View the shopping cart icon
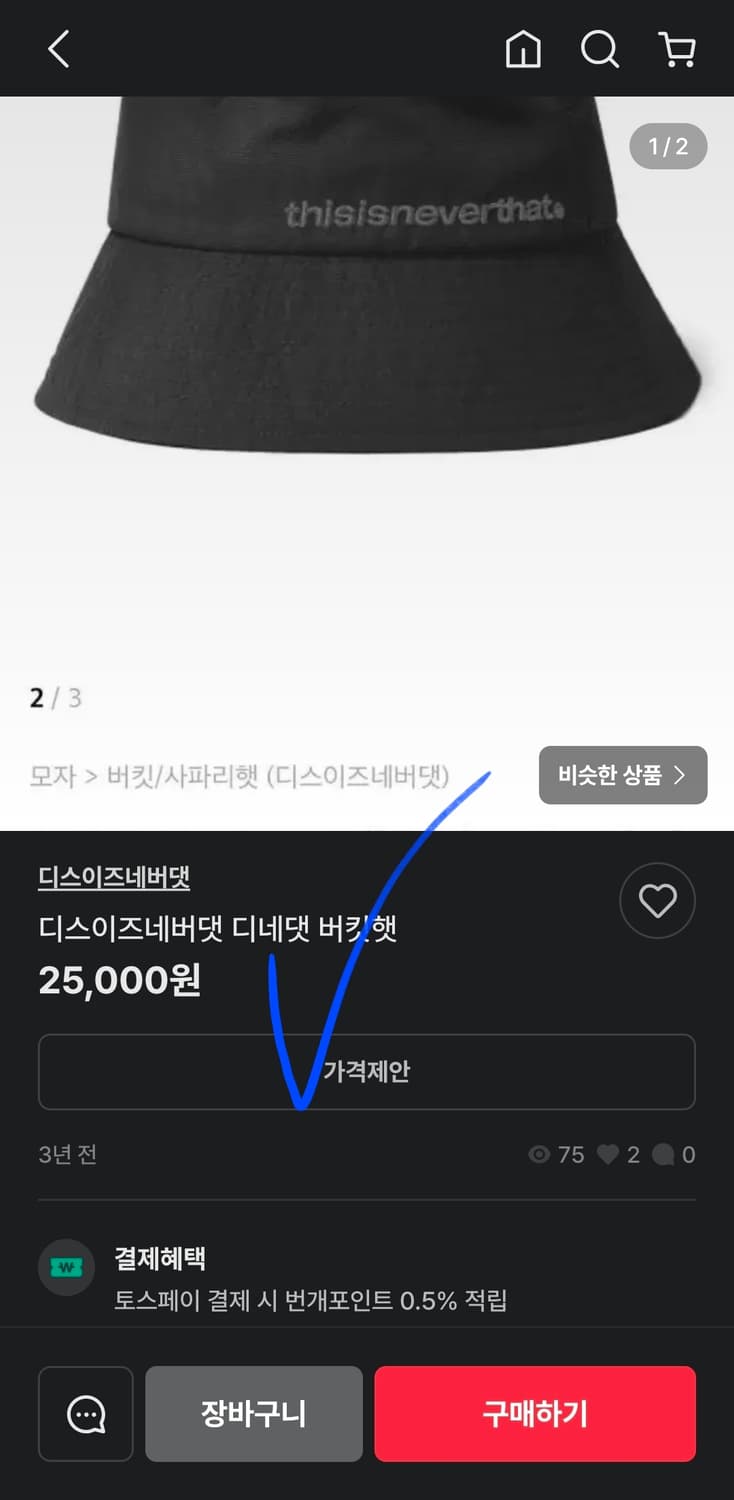734x1500 pixels. click(x=678, y=49)
